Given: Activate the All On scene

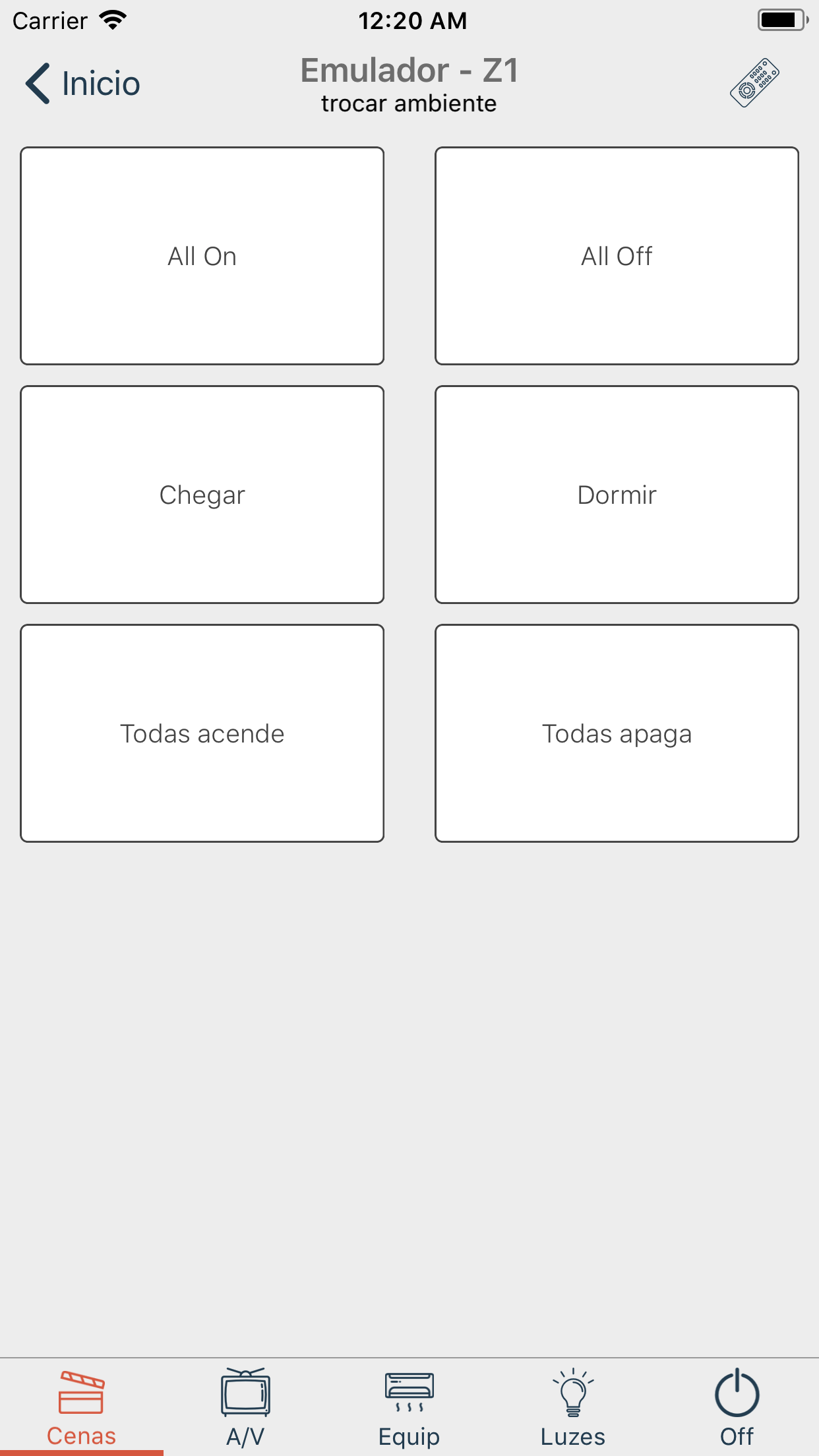Looking at the screenshot, I should (x=202, y=256).
